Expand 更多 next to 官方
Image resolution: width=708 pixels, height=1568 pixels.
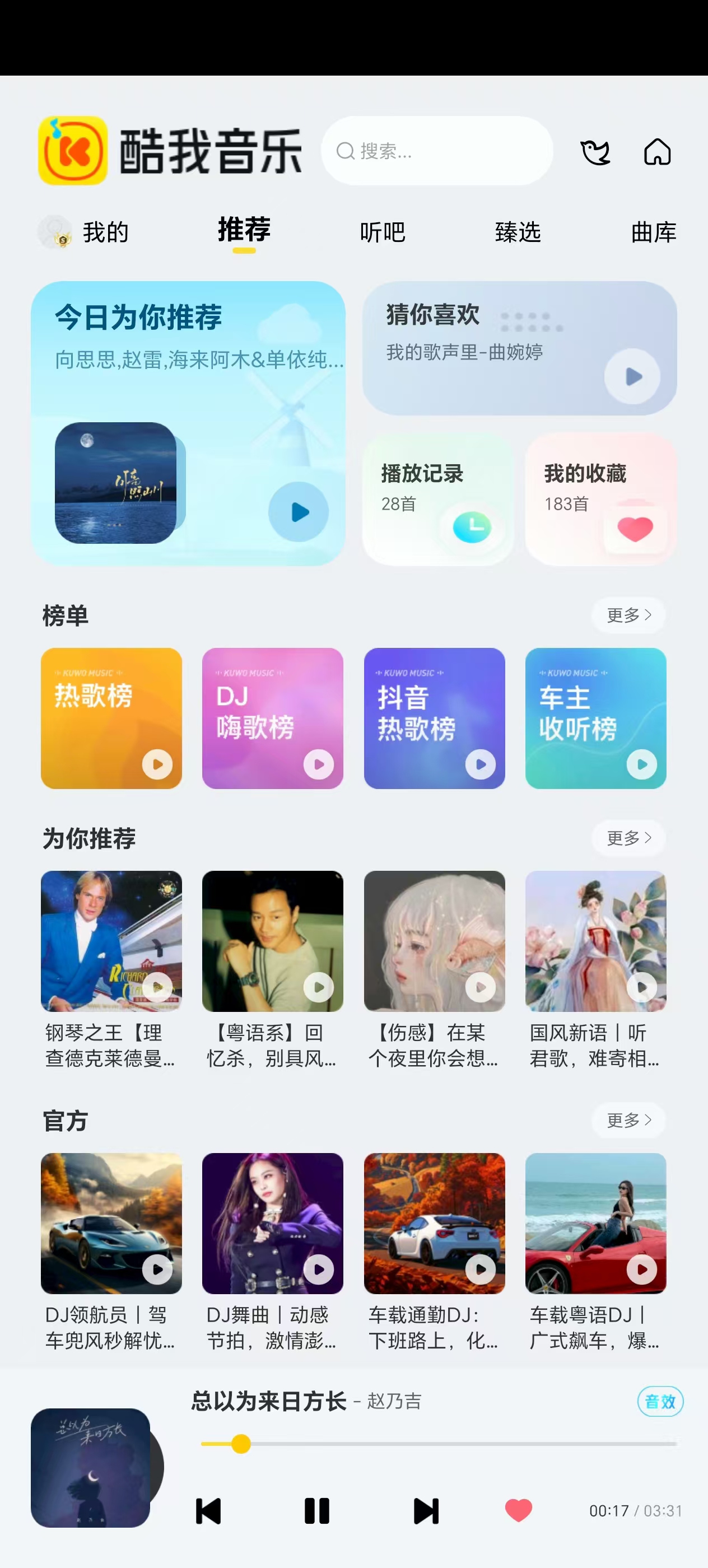point(628,1120)
